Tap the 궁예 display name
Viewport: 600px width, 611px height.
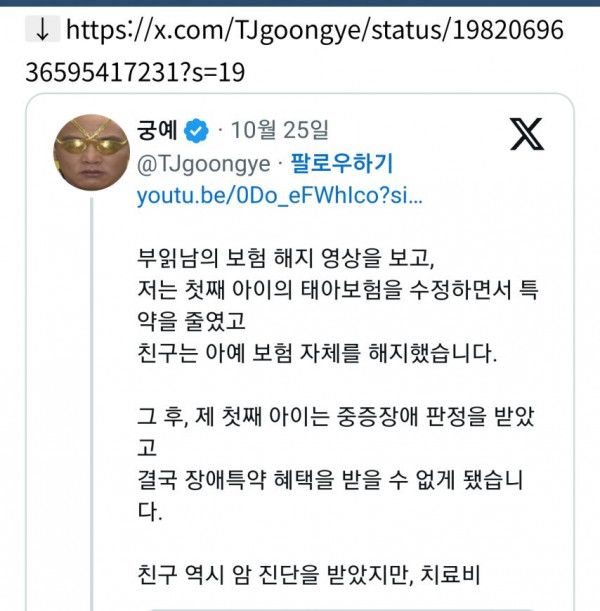pyautogui.click(x=158, y=130)
